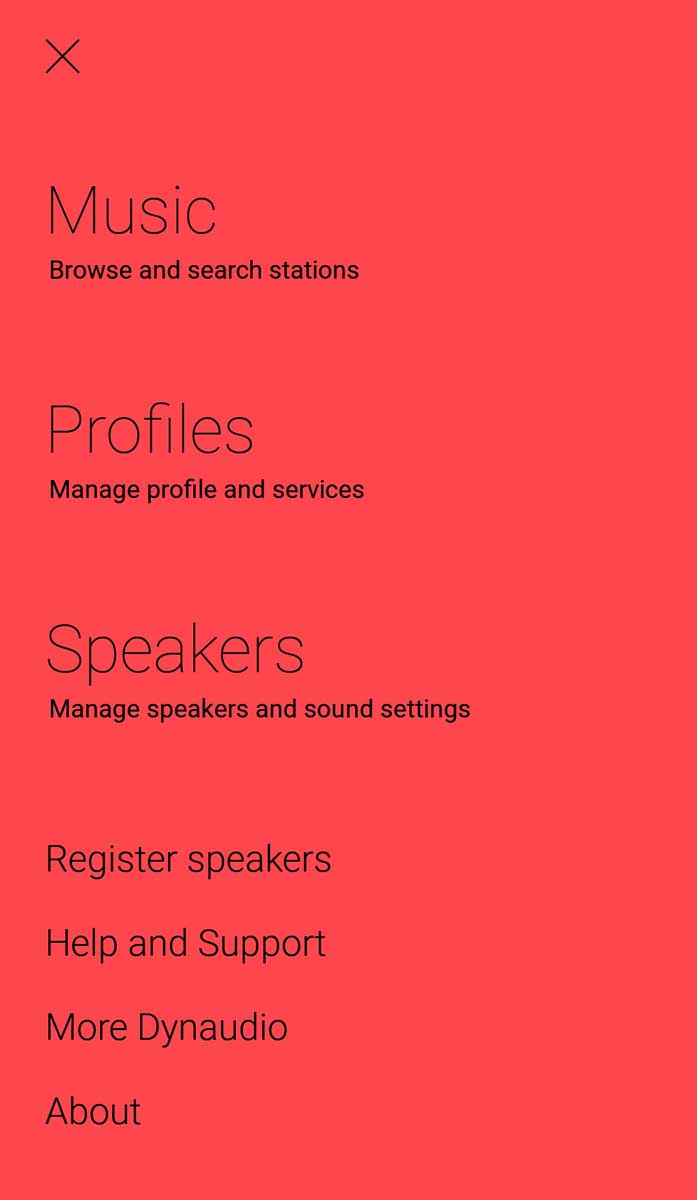
Task: Close the menu with the X icon
Action: pos(62,57)
